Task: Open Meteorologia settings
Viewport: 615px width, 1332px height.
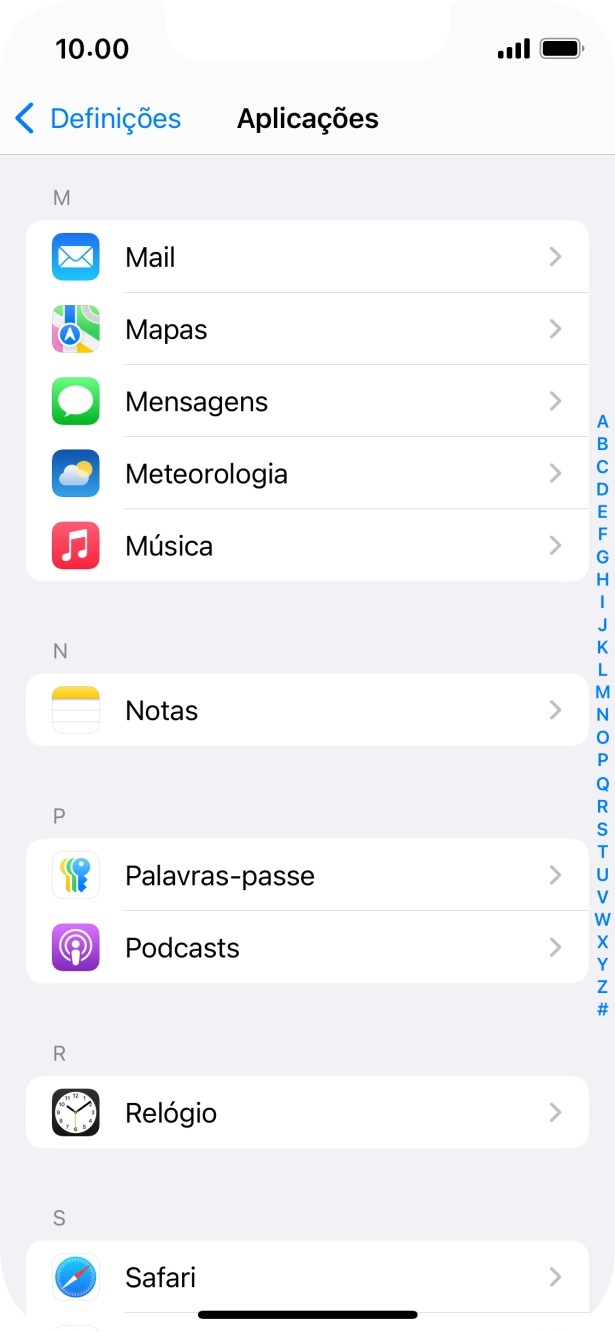Action: click(x=306, y=474)
